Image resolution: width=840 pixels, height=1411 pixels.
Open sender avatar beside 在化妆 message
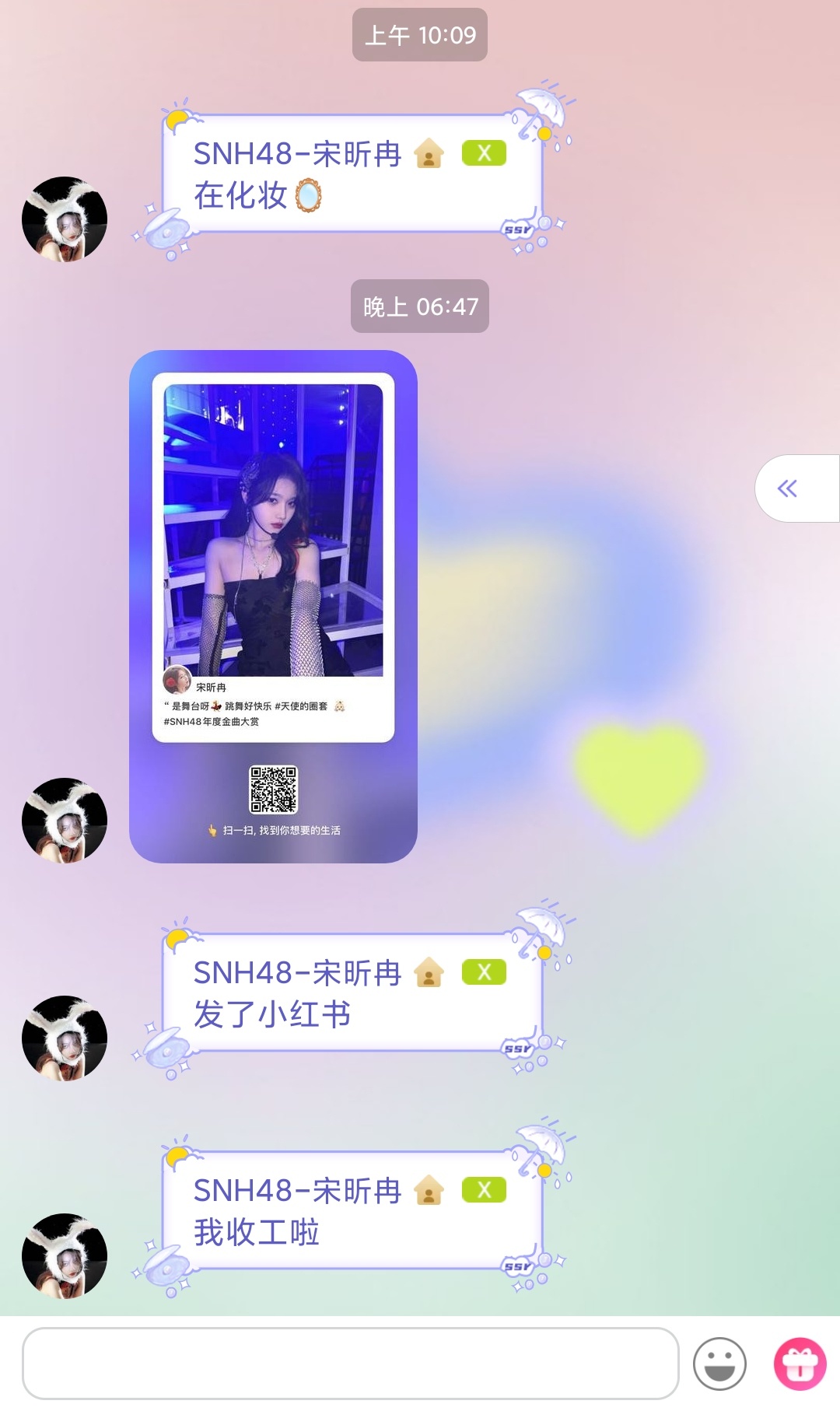coord(65,219)
